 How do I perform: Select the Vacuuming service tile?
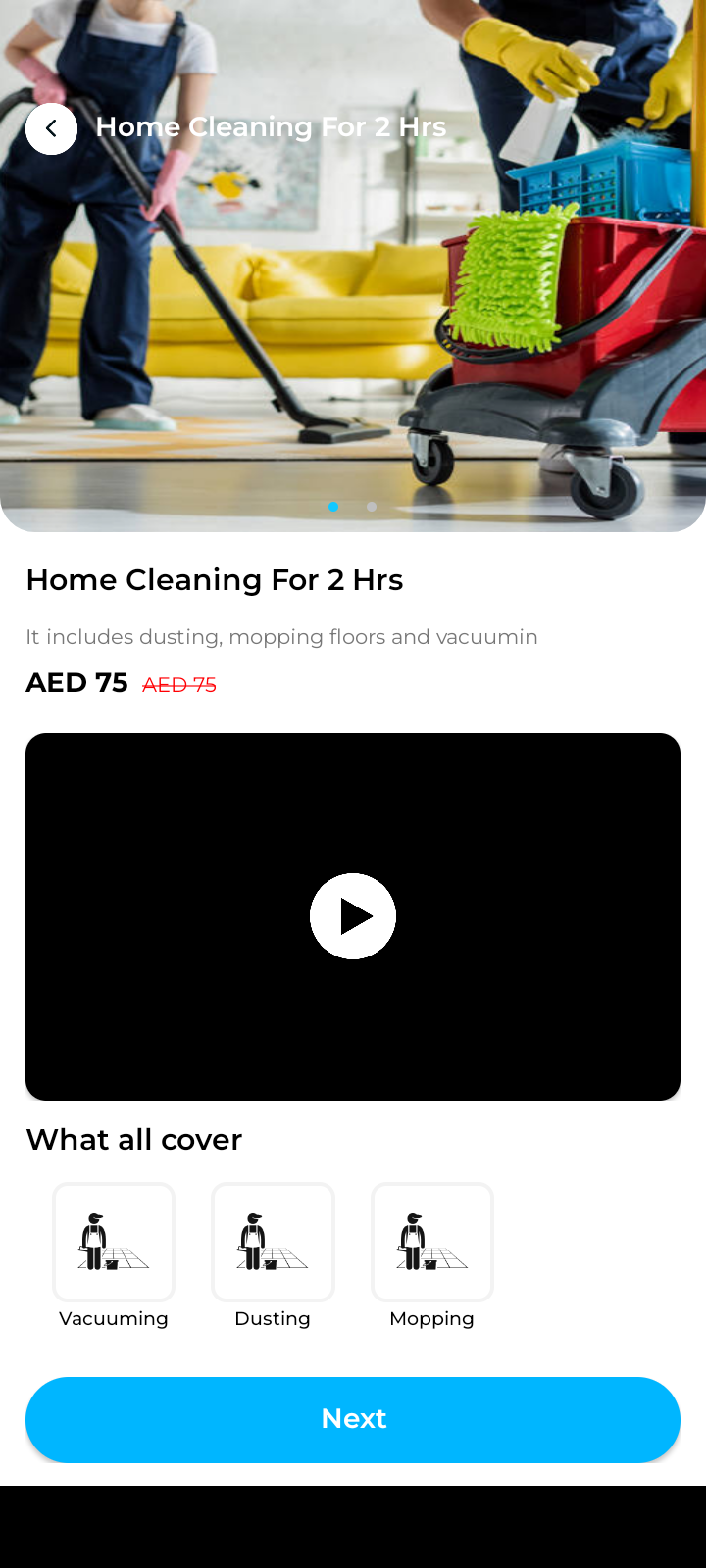(x=114, y=1243)
